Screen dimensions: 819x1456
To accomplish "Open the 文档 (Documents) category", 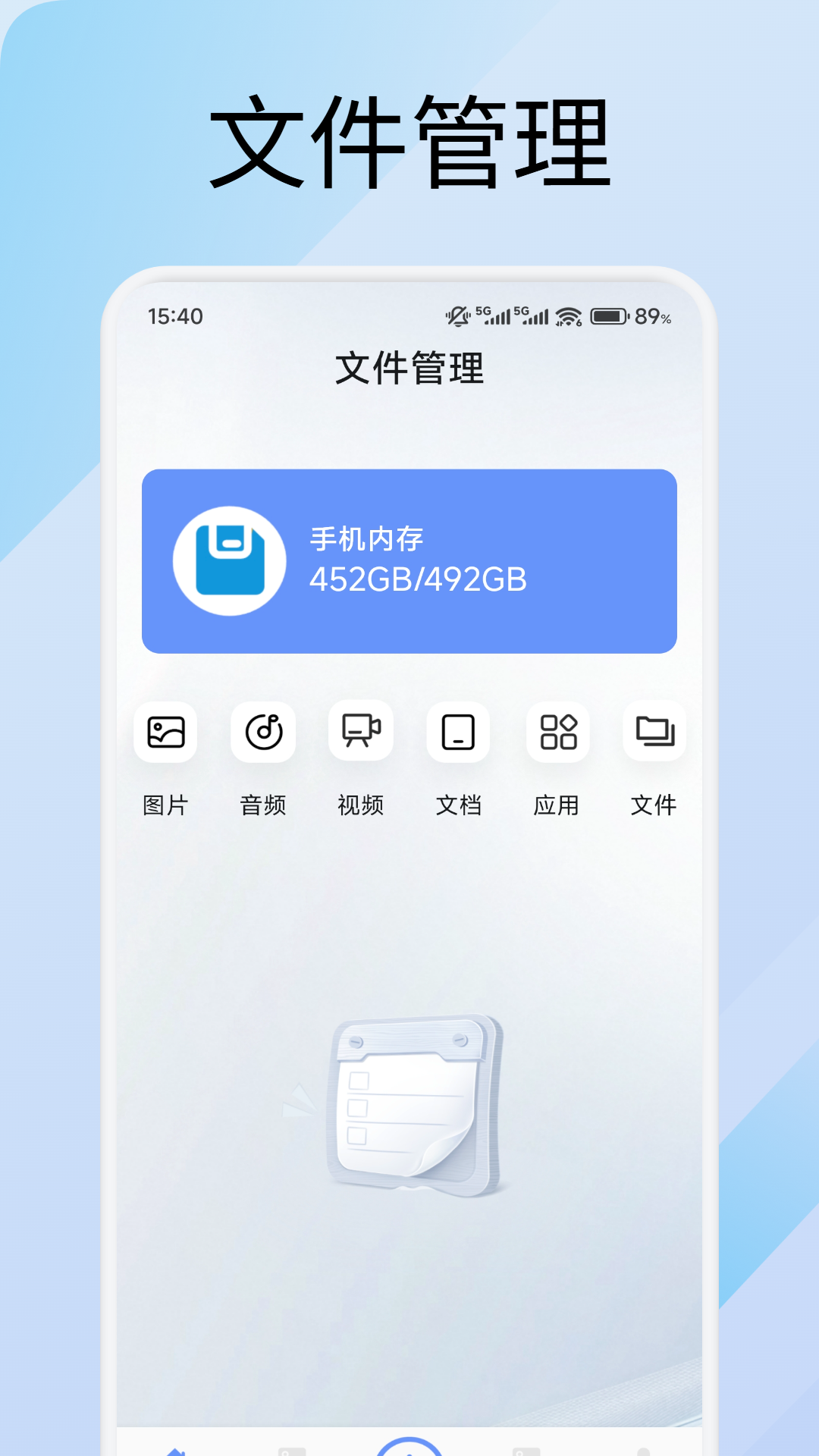I will point(459,731).
